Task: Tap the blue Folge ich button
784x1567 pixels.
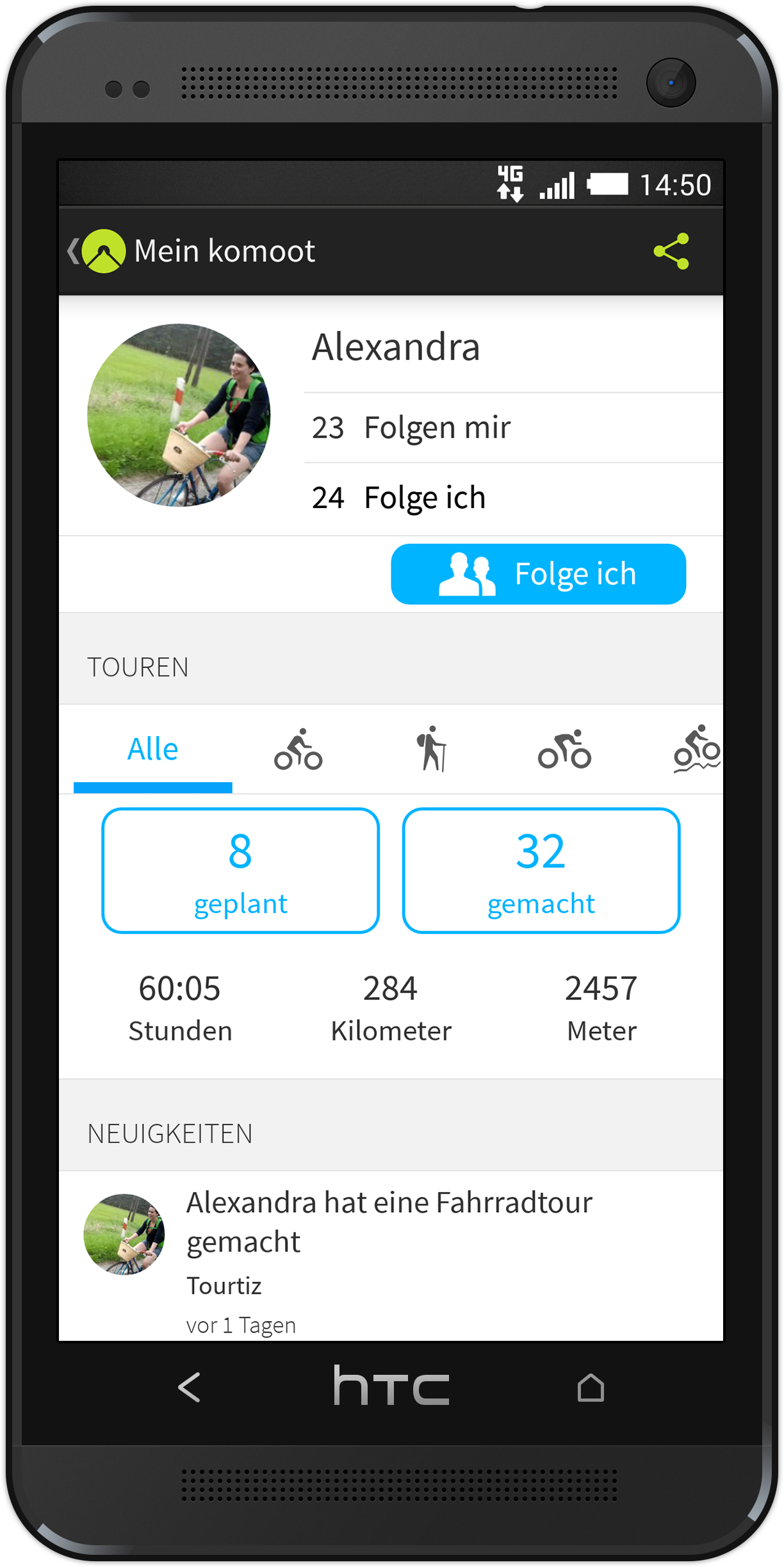Action: click(x=538, y=574)
